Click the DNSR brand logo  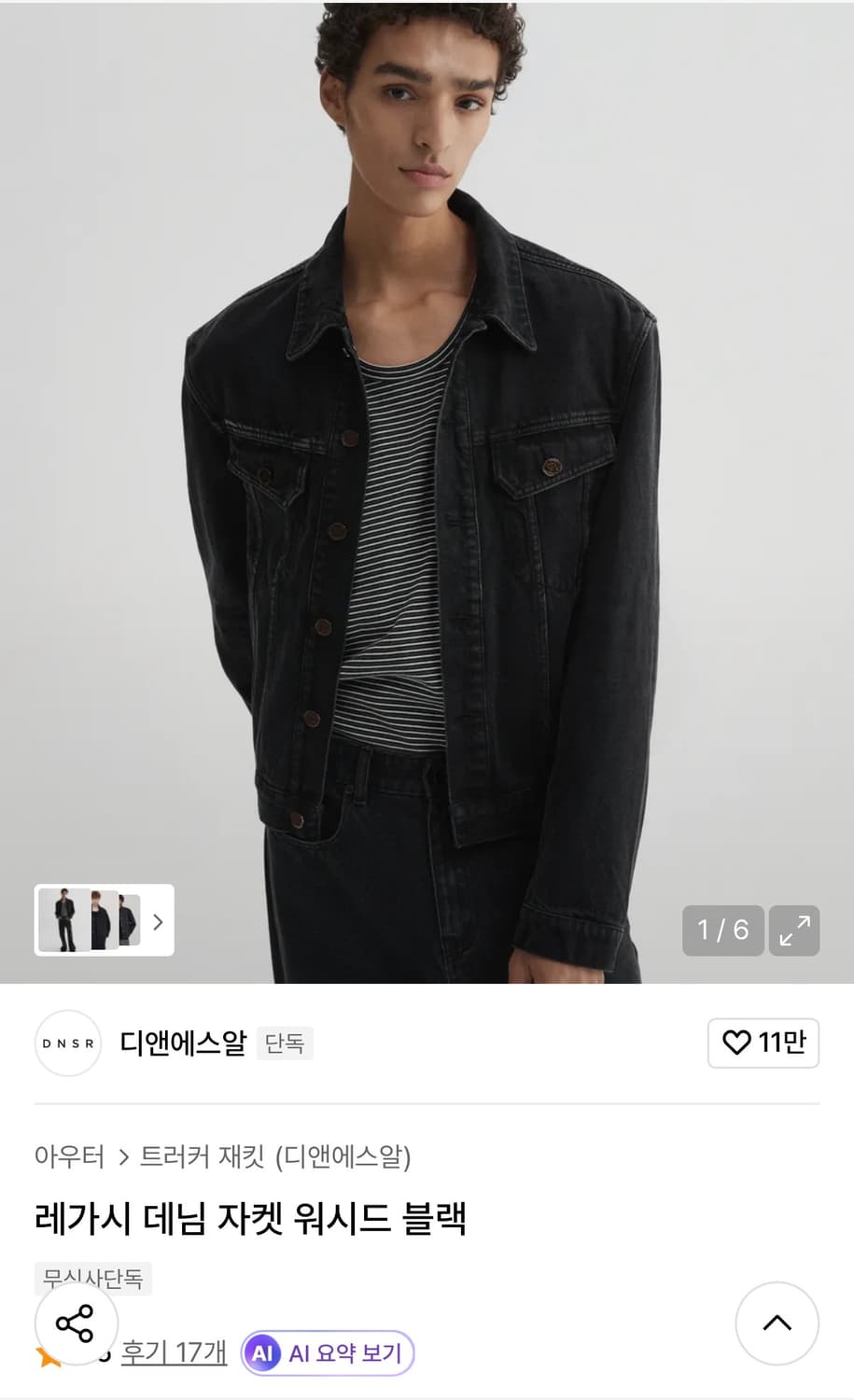(67, 1043)
